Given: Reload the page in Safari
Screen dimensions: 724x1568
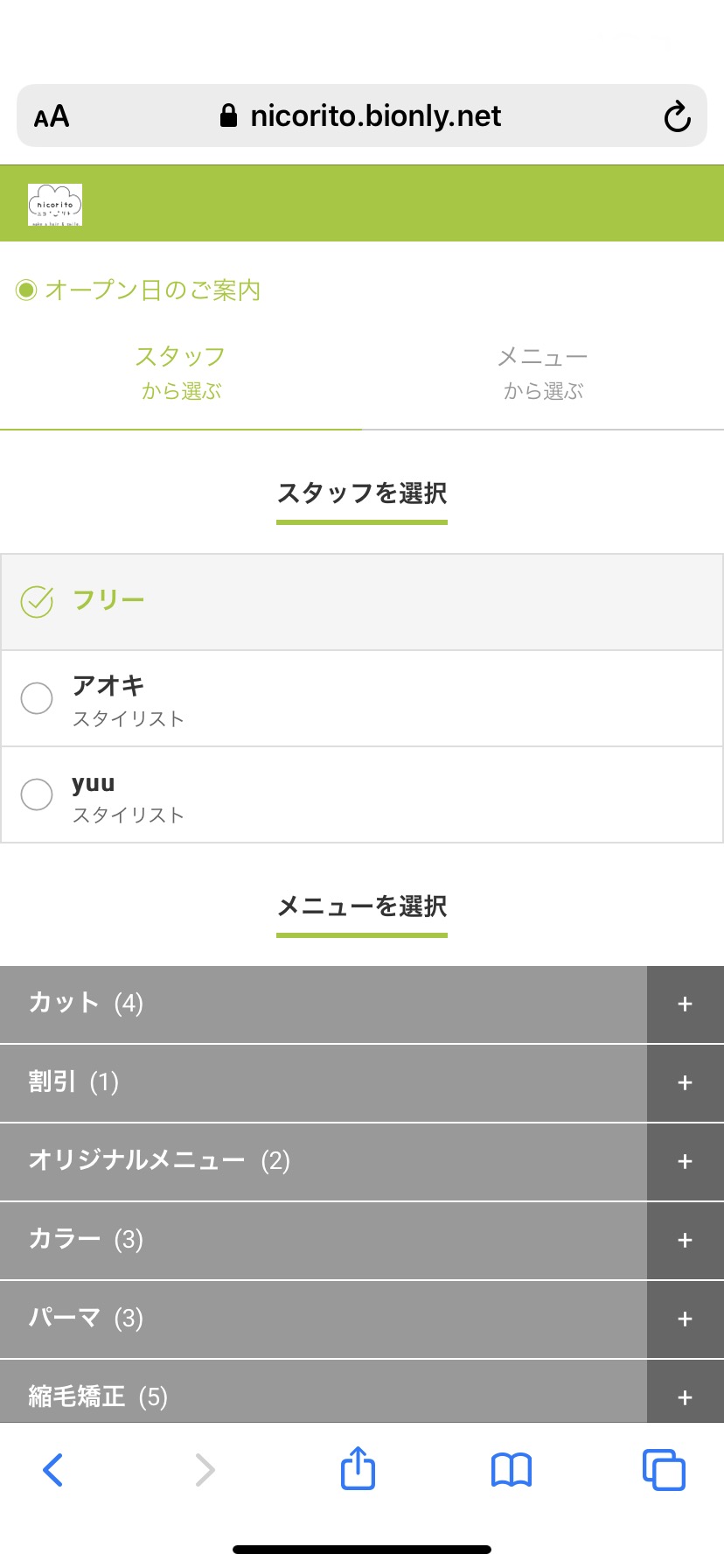Looking at the screenshot, I should [x=677, y=116].
